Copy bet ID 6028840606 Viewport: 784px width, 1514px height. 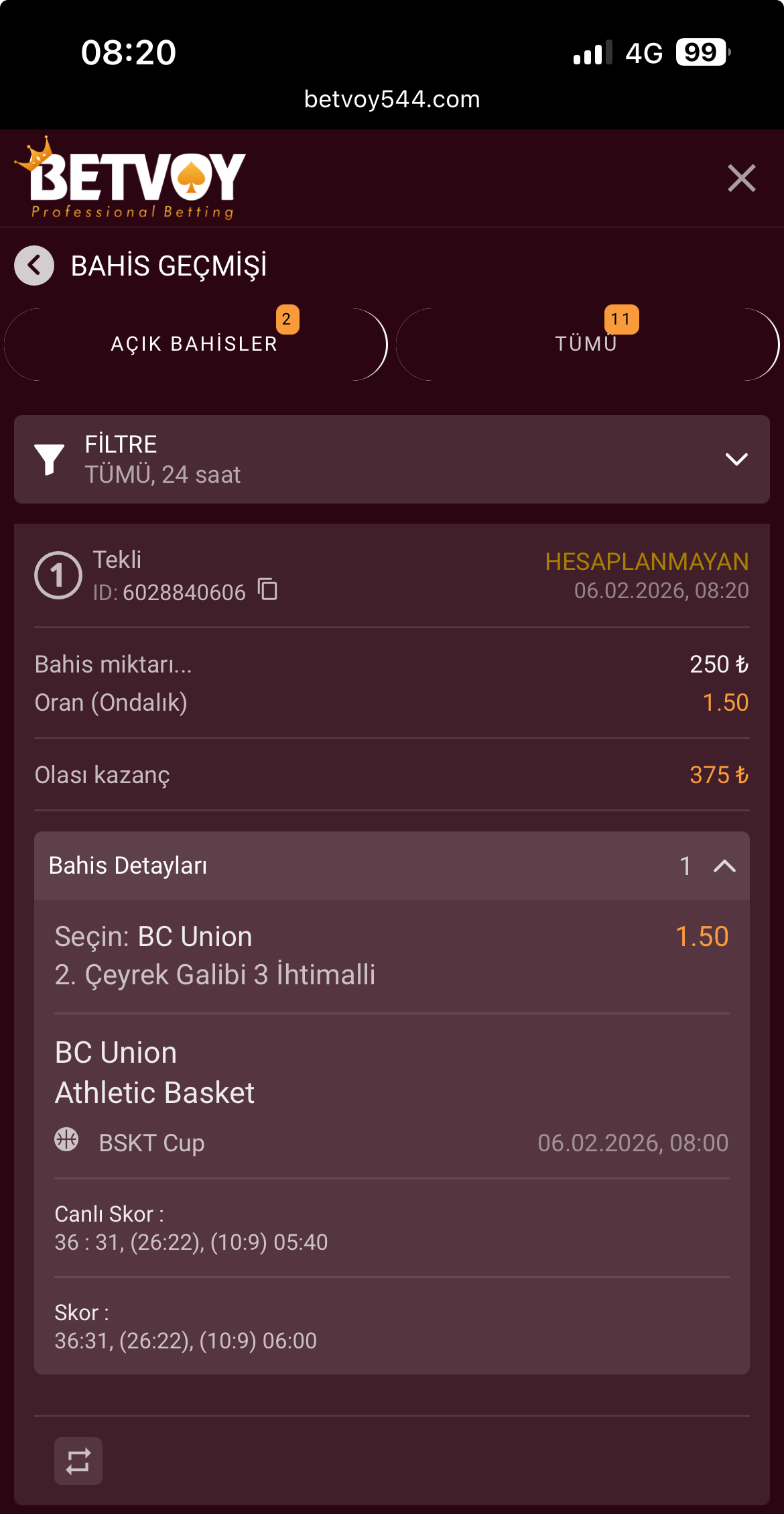point(268,590)
